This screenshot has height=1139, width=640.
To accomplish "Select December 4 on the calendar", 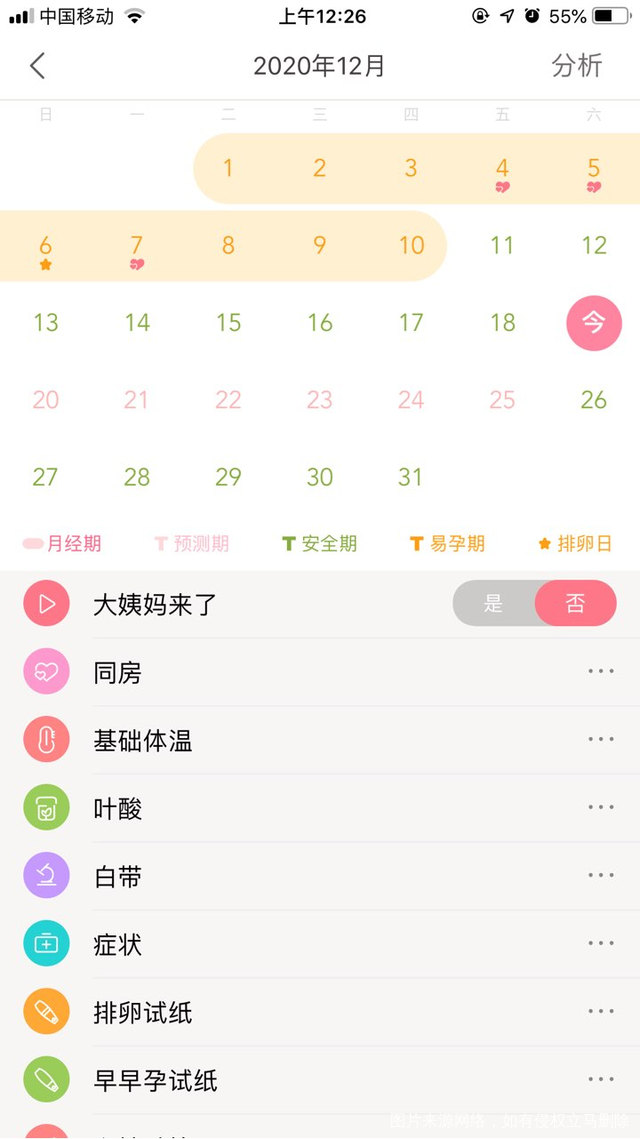I will click(502, 169).
